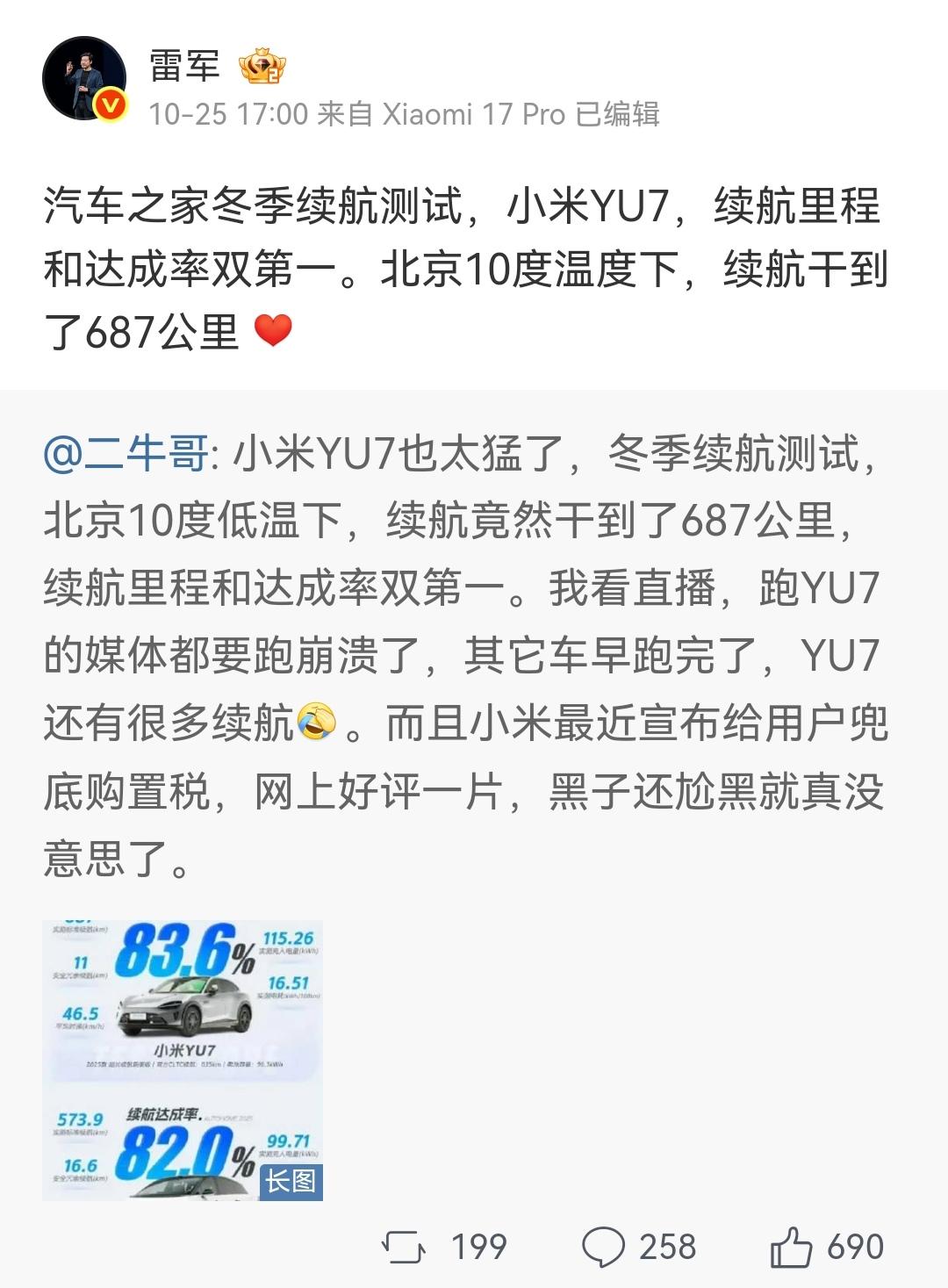Open 雷军's profile via his avatar photo
The height and width of the screenshot is (1288, 948).
pos(85,74)
